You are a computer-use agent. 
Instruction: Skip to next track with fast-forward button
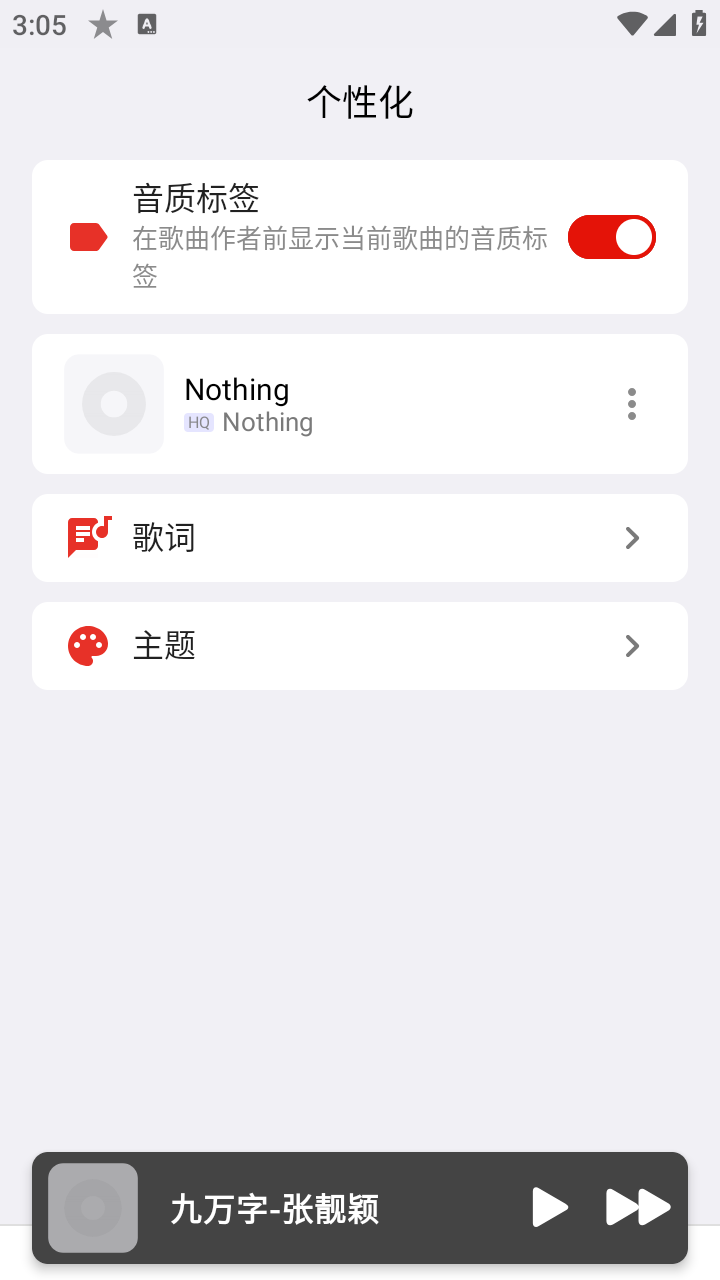click(x=637, y=1207)
